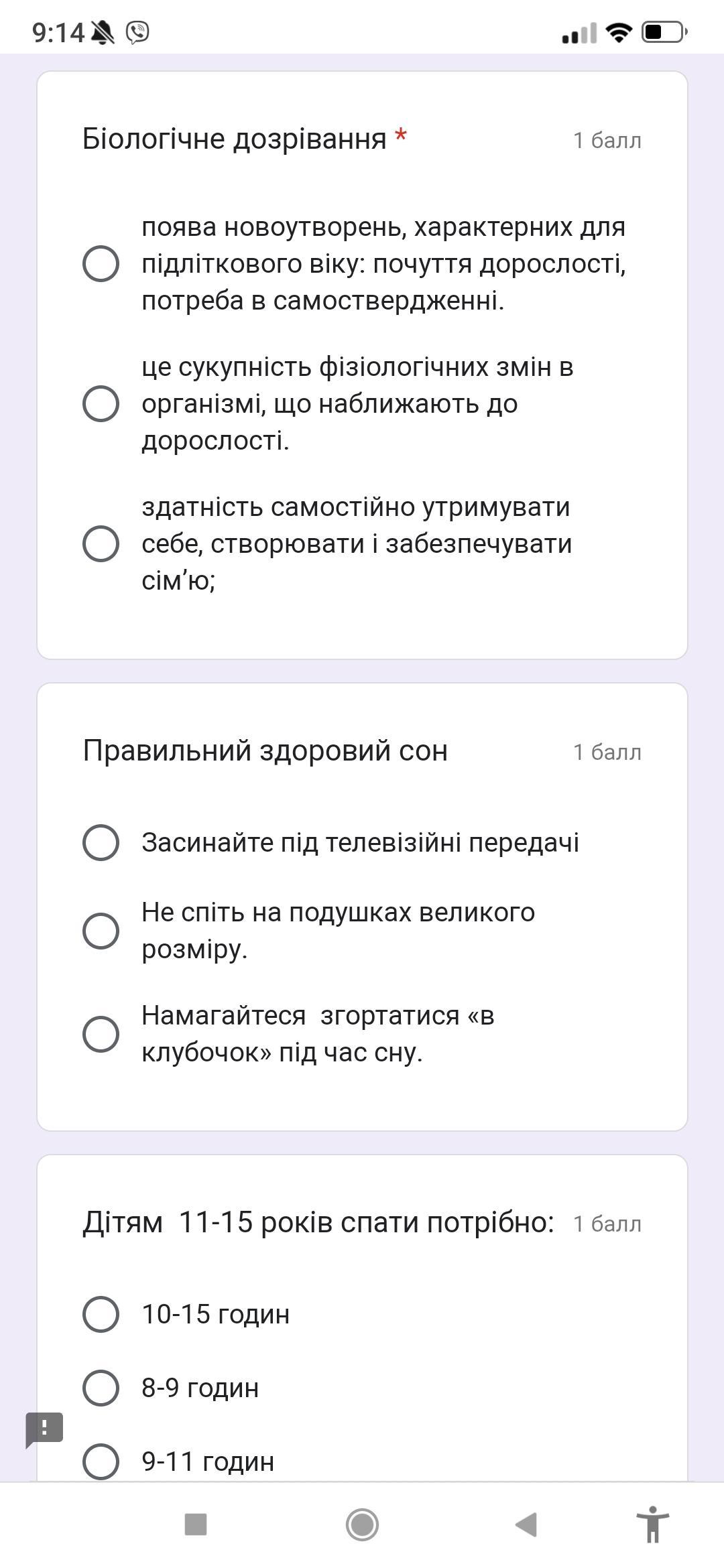Choose '8-9 годин' answer
The width and height of the screenshot is (724, 1568).
click(x=101, y=1387)
